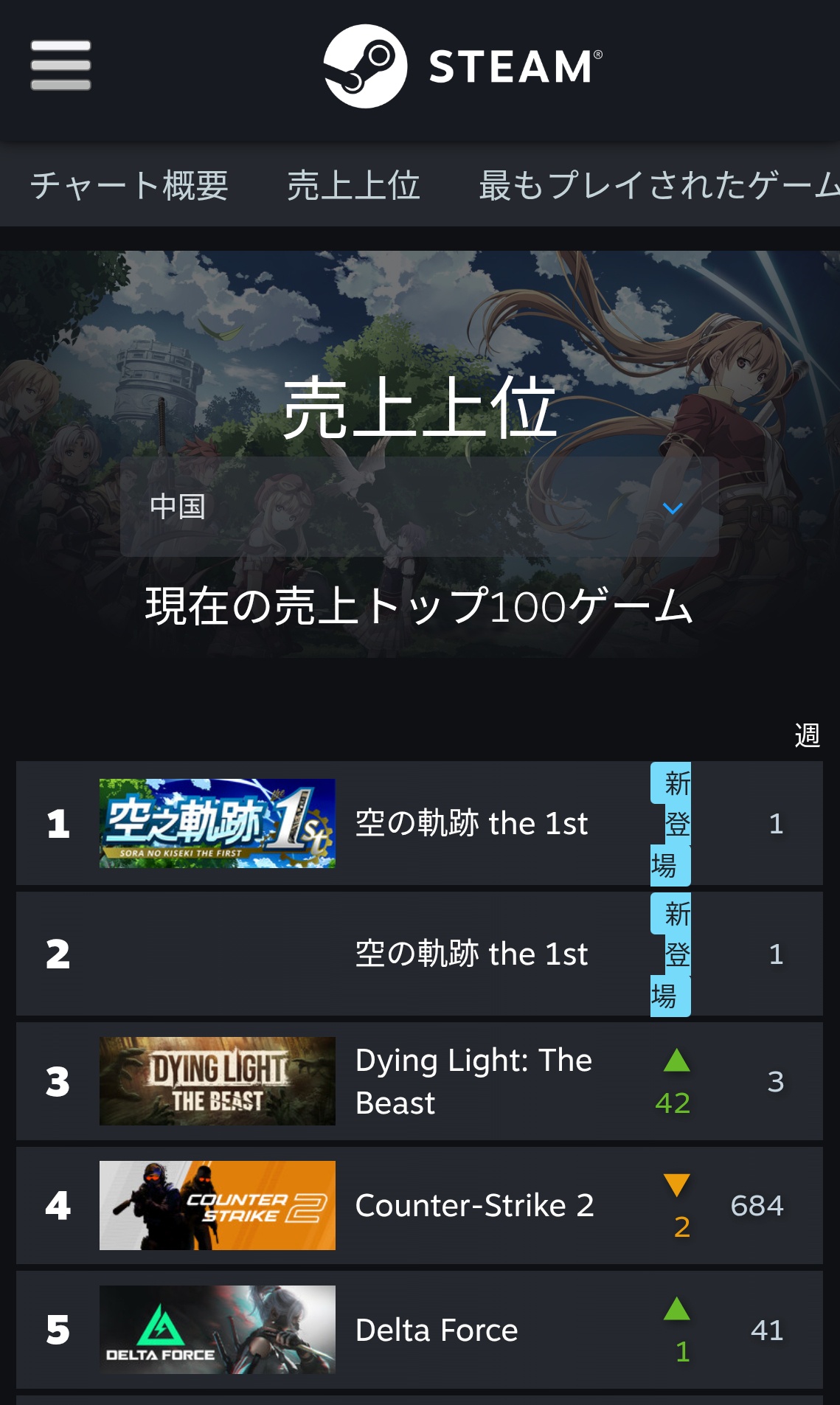This screenshot has width=840, height=1405.
Task: Switch to 最もプレイされたゲーム tab
Action: (659, 185)
